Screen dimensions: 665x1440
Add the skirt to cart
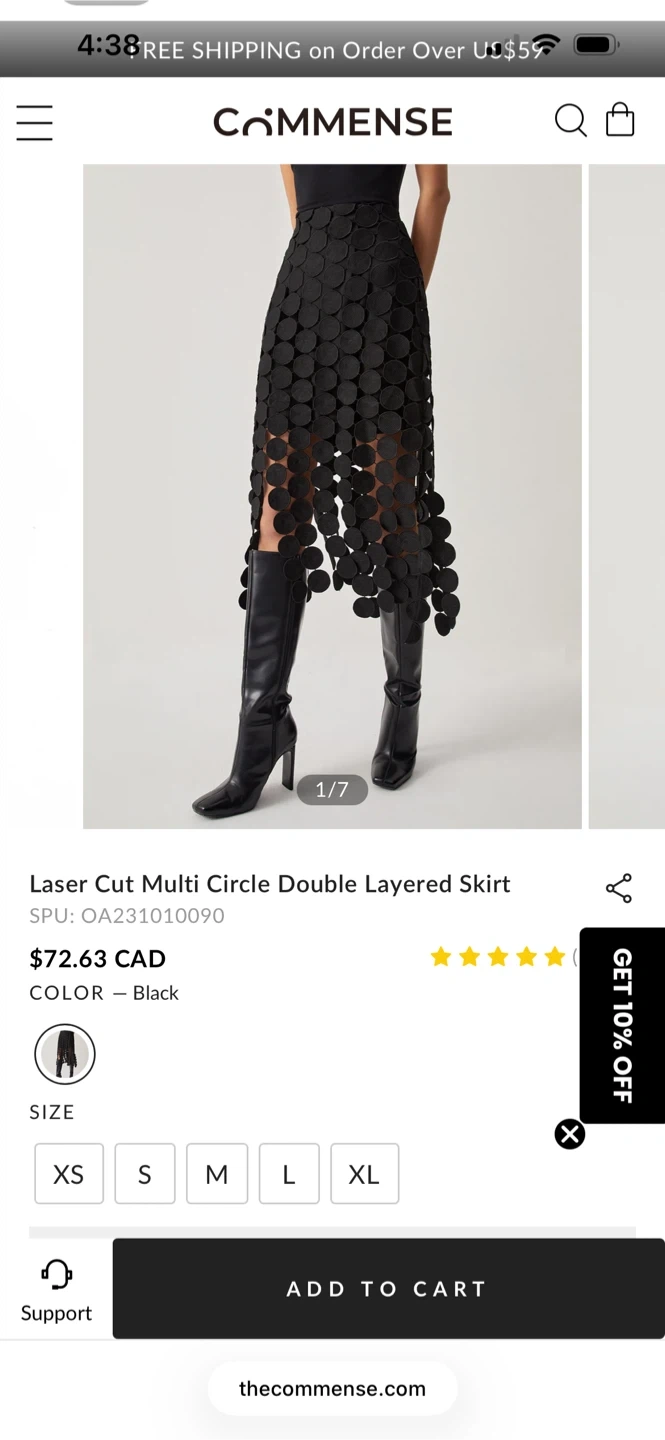click(388, 1289)
